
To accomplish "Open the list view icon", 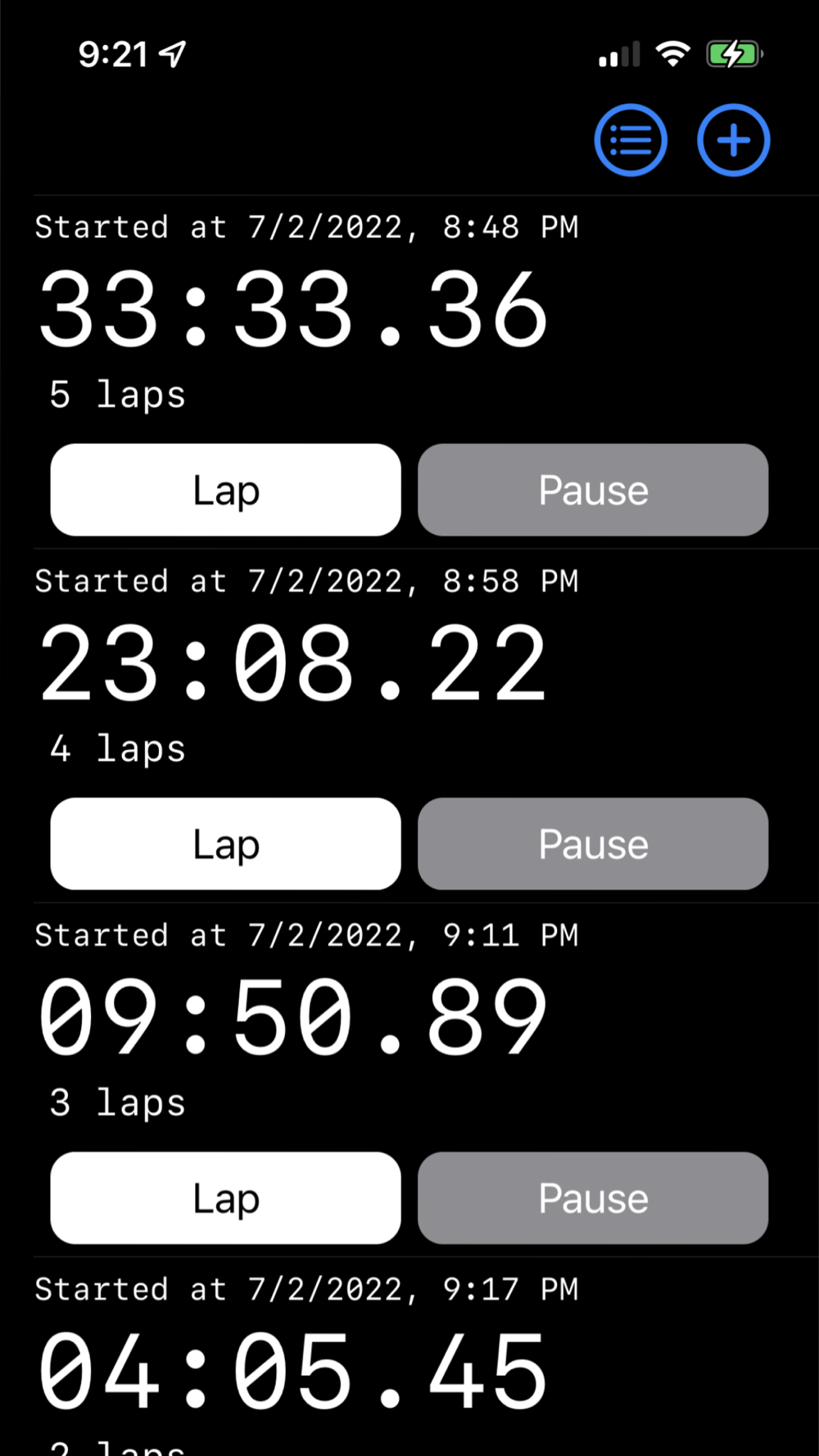I will (631, 140).
